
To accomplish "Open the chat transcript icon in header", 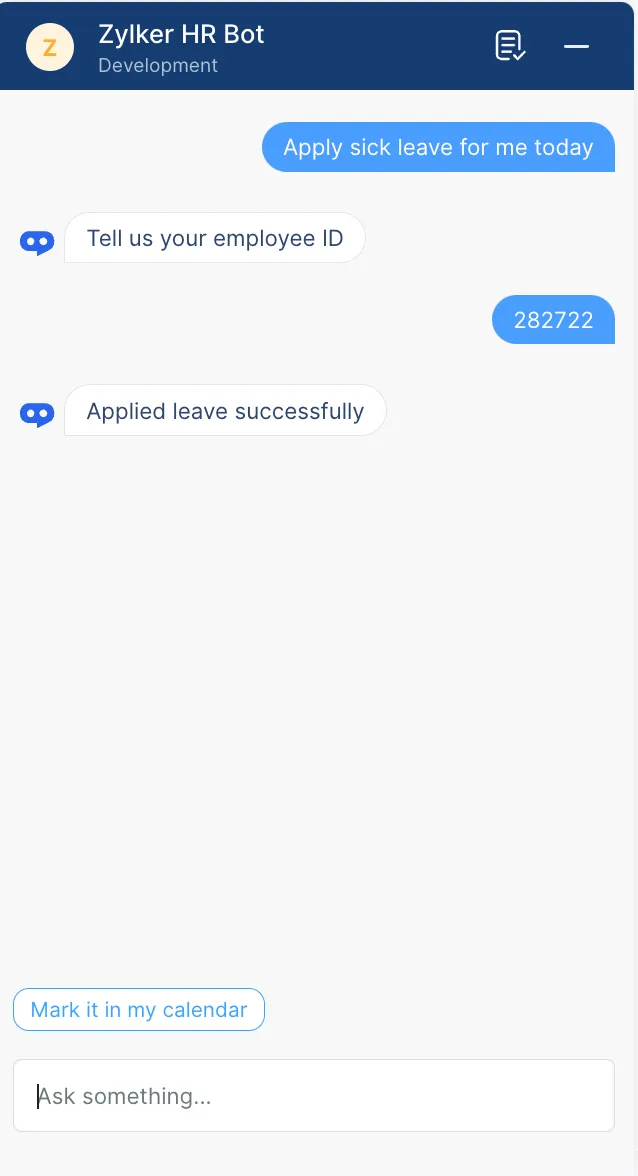I will (510, 46).
